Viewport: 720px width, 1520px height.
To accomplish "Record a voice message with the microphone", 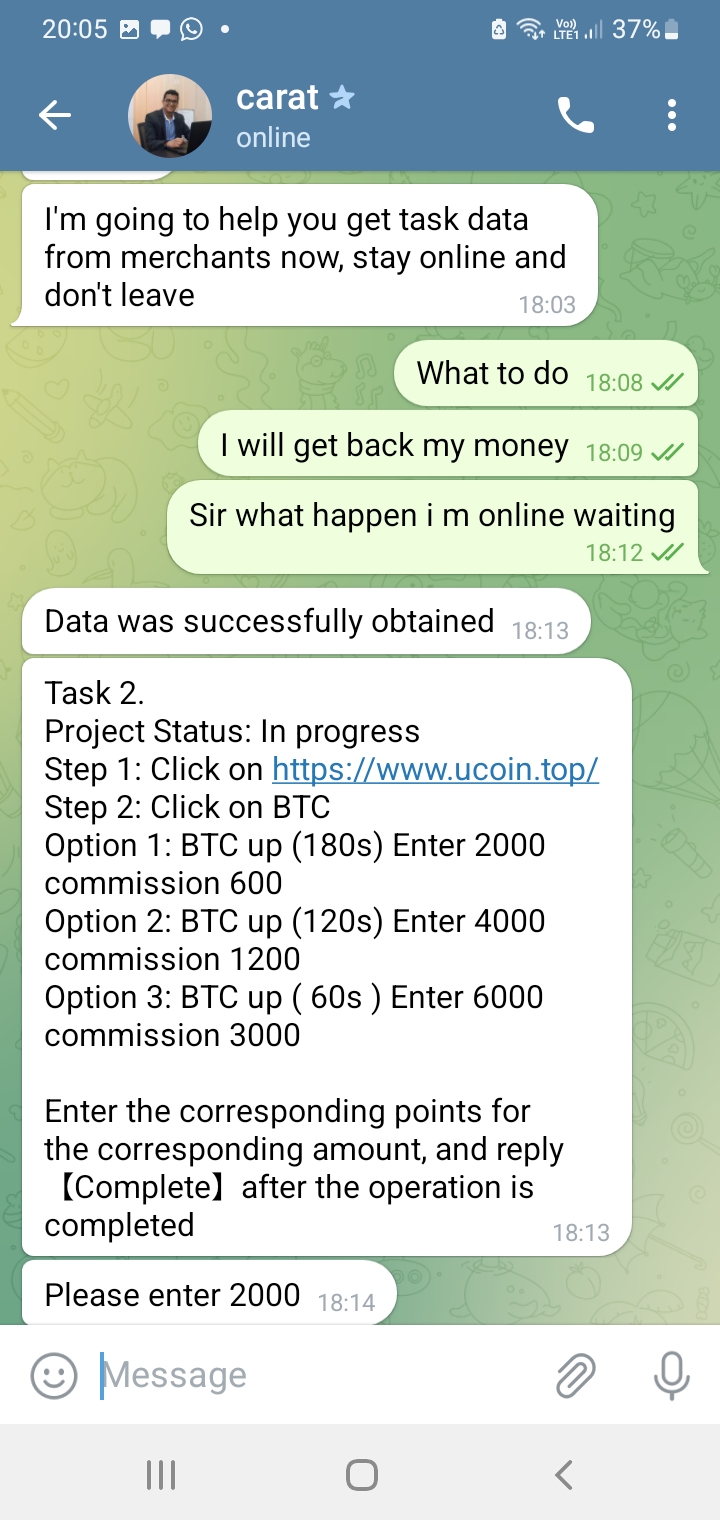I will point(671,1375).
